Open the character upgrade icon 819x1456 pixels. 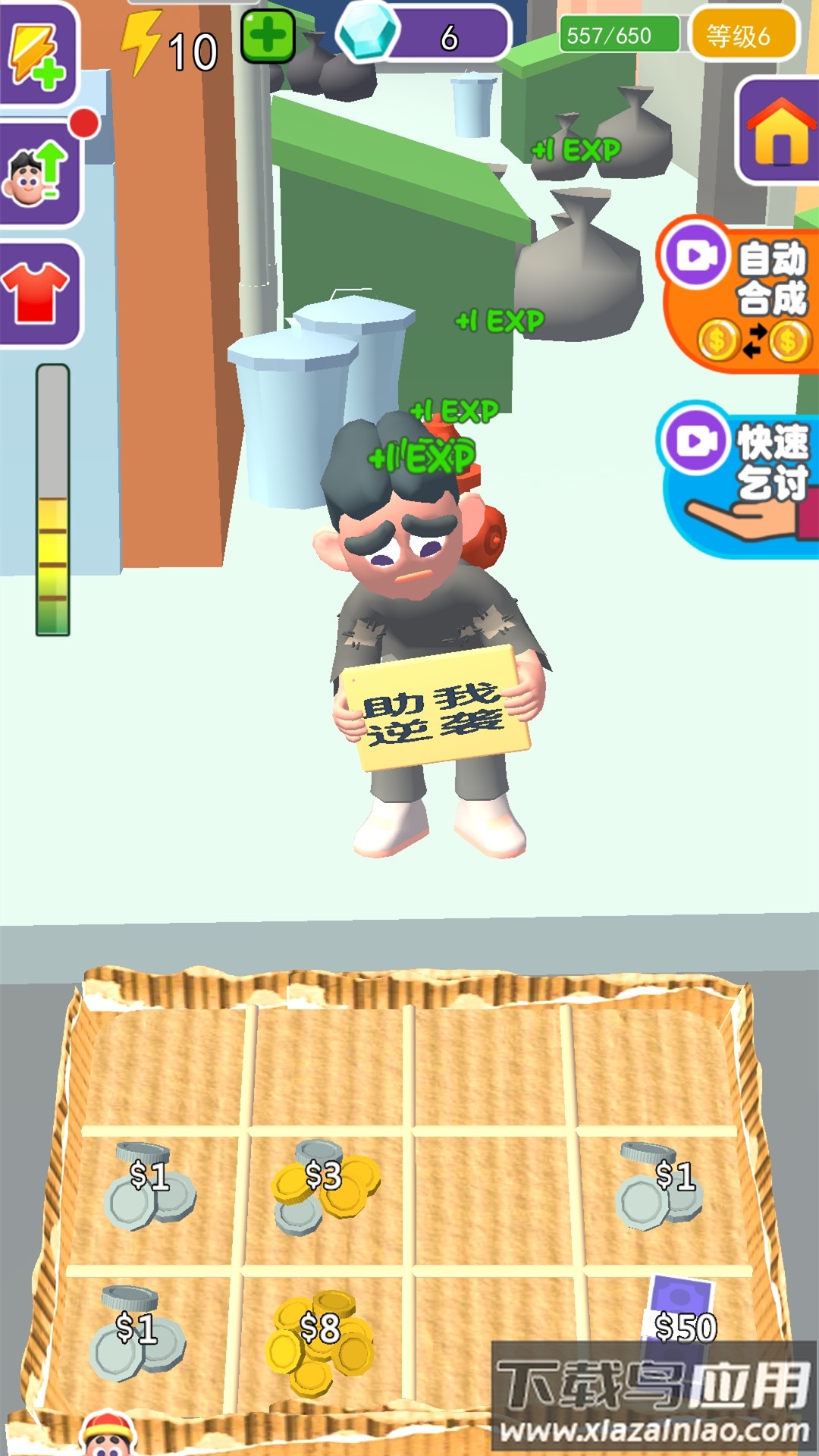pyautogui.click(x=38, y=174)
